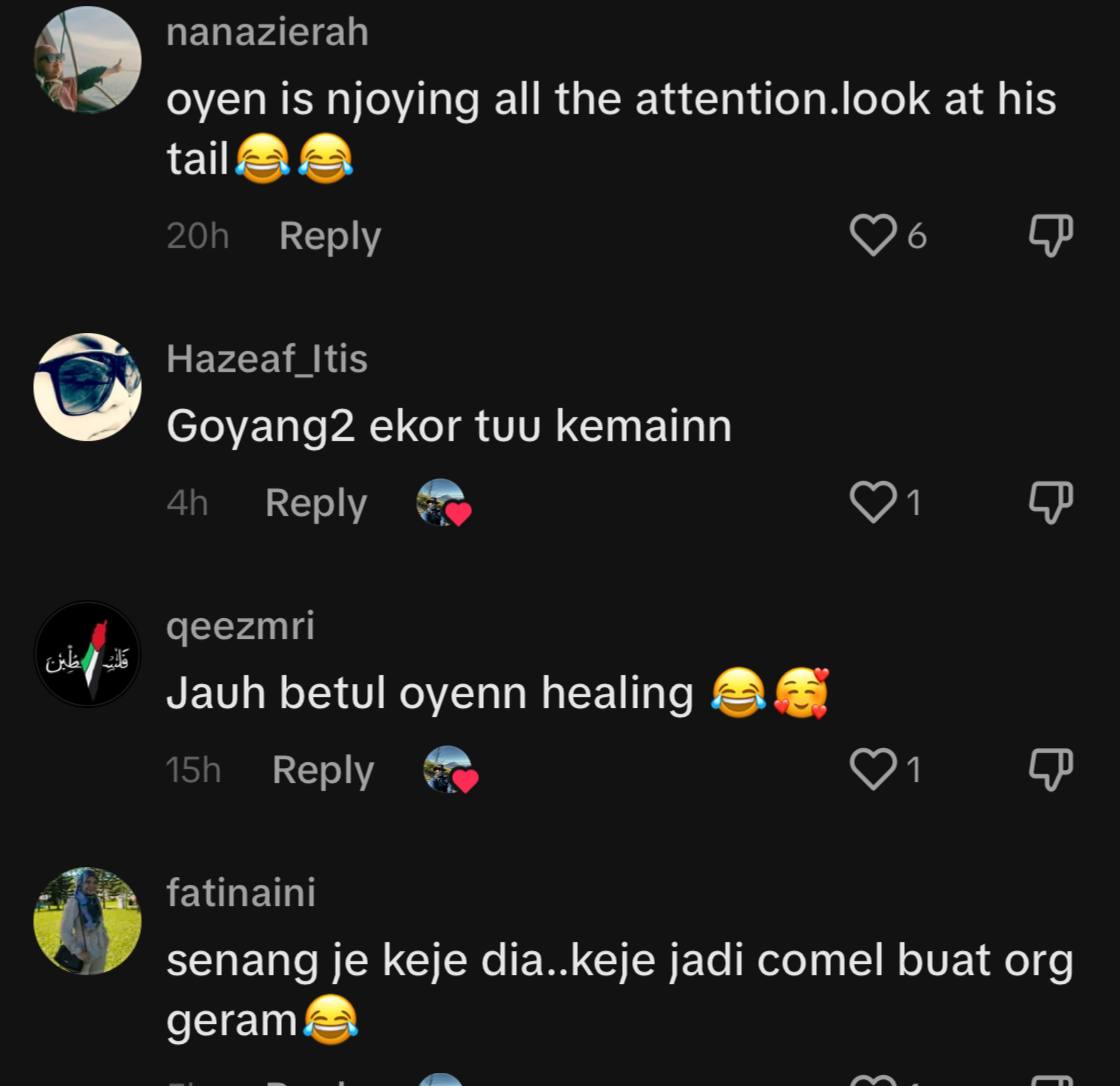
Task: Open username link fatinaini
Action: (241, 893)
